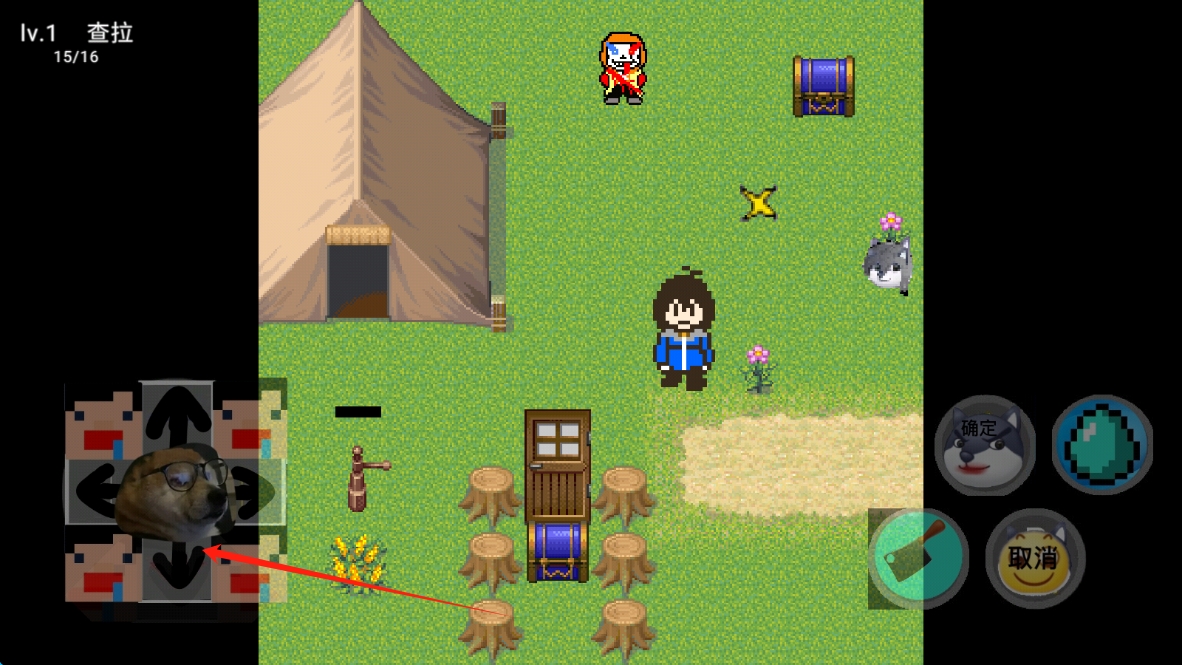
Task: Tap the diamond gem button
Action: (x=1102, y=446)
